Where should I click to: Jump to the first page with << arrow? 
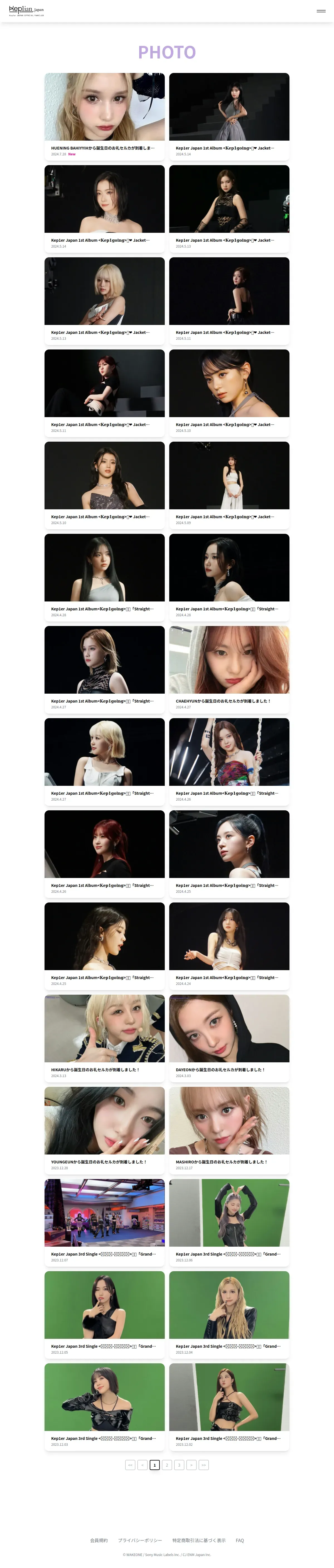coord(130,1465)
